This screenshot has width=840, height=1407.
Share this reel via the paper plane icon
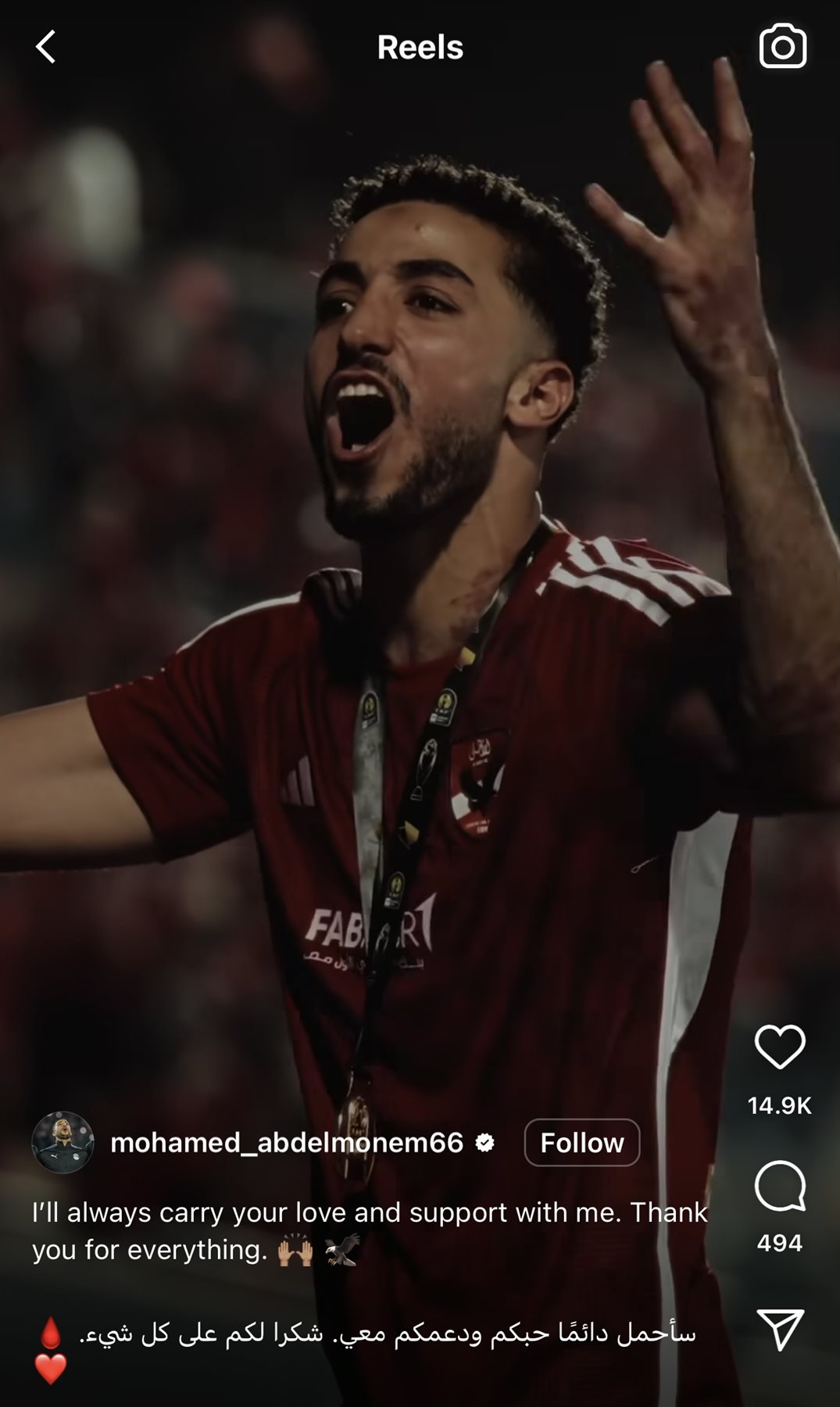coord(779,1330)
